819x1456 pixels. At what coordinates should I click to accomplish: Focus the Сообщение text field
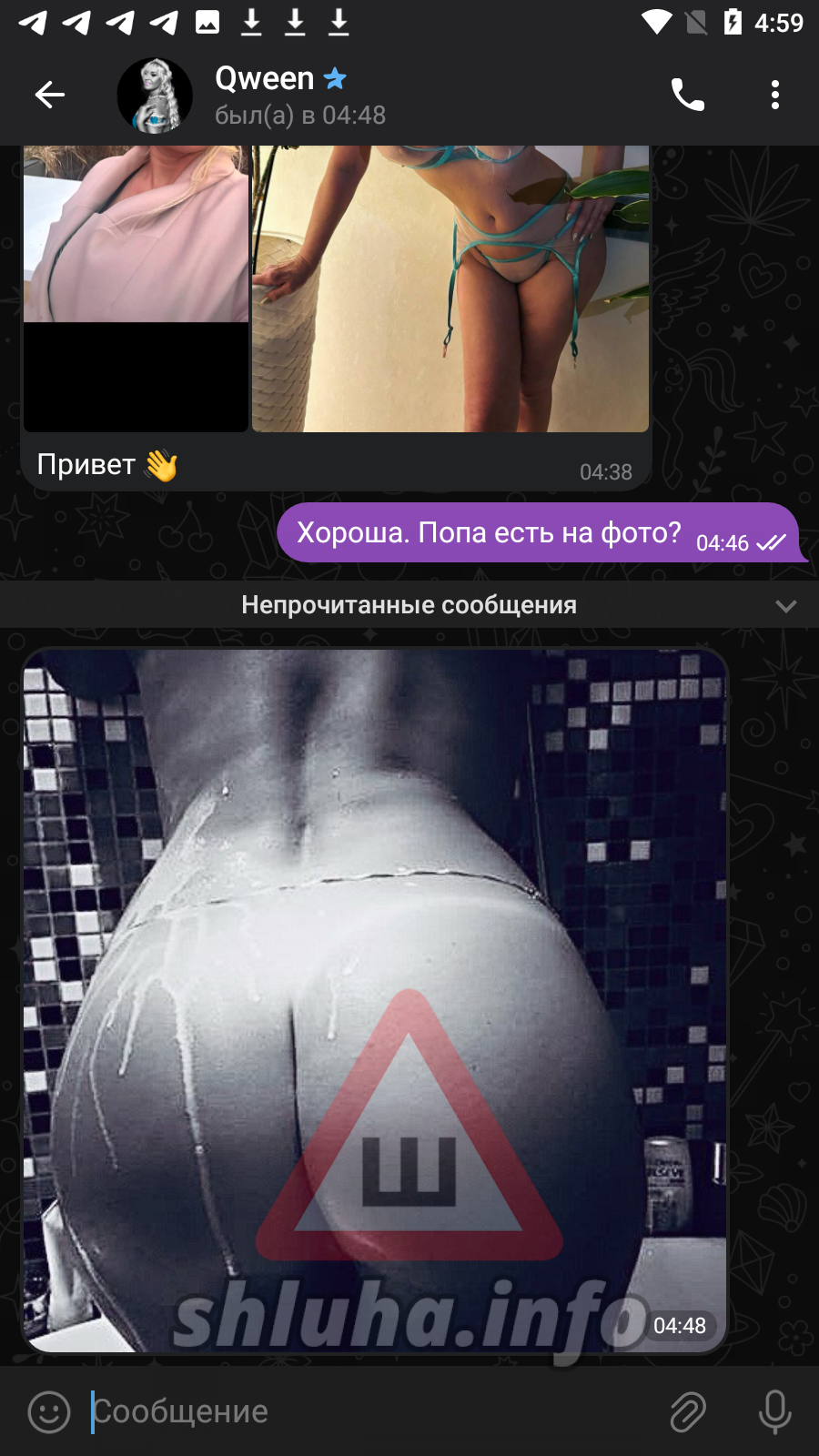[364, 1411]
